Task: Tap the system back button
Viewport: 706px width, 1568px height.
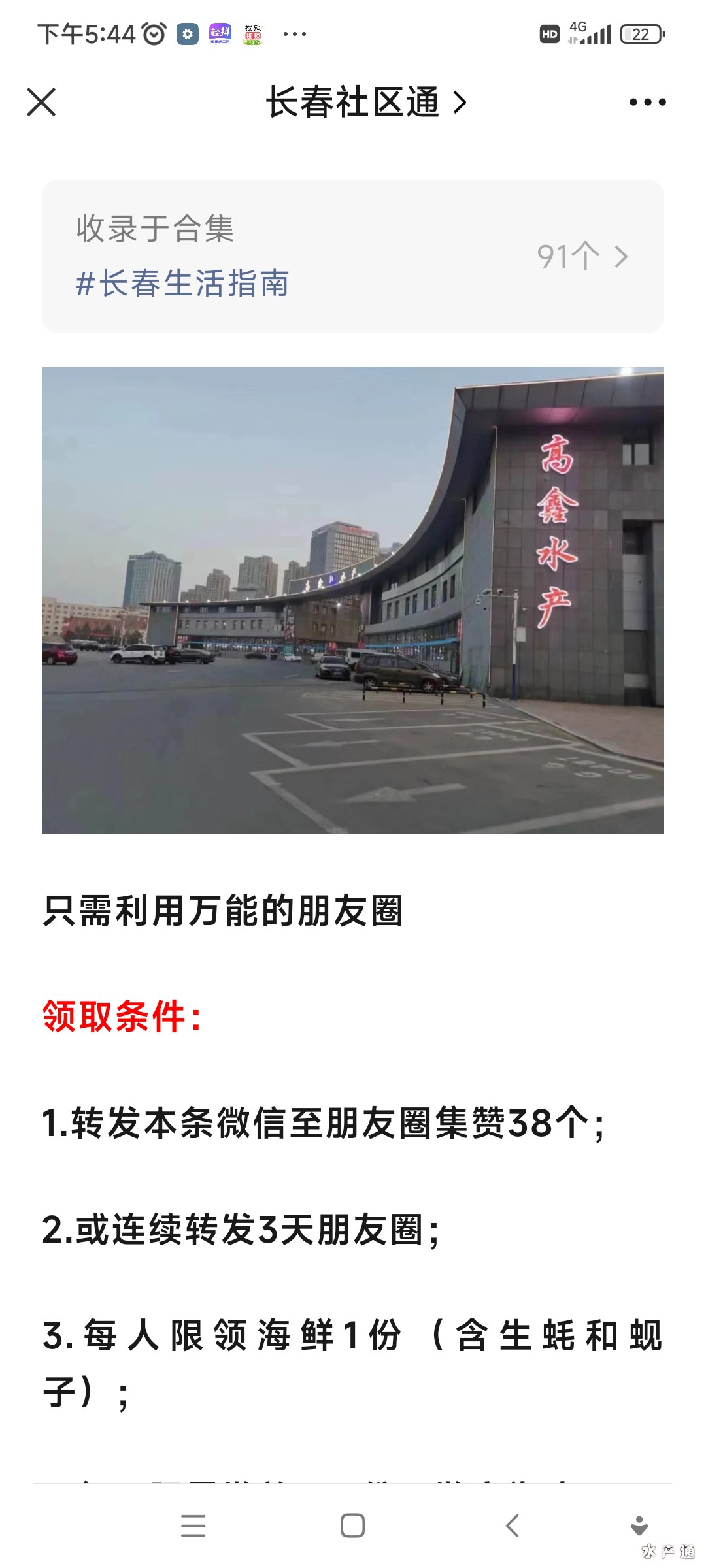Action: [x=513, y=1526]
